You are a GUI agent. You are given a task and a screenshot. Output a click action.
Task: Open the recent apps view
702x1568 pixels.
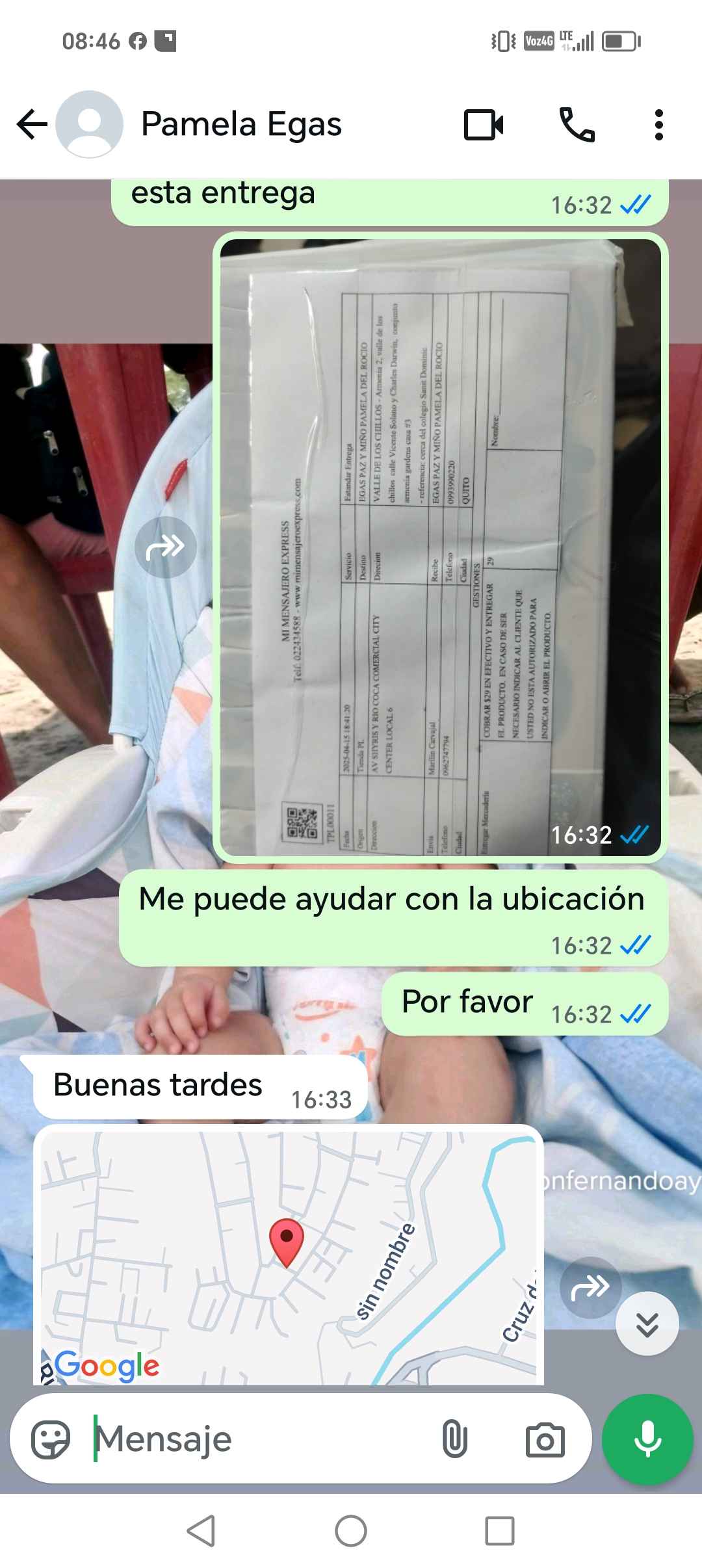click(500, 1530)
